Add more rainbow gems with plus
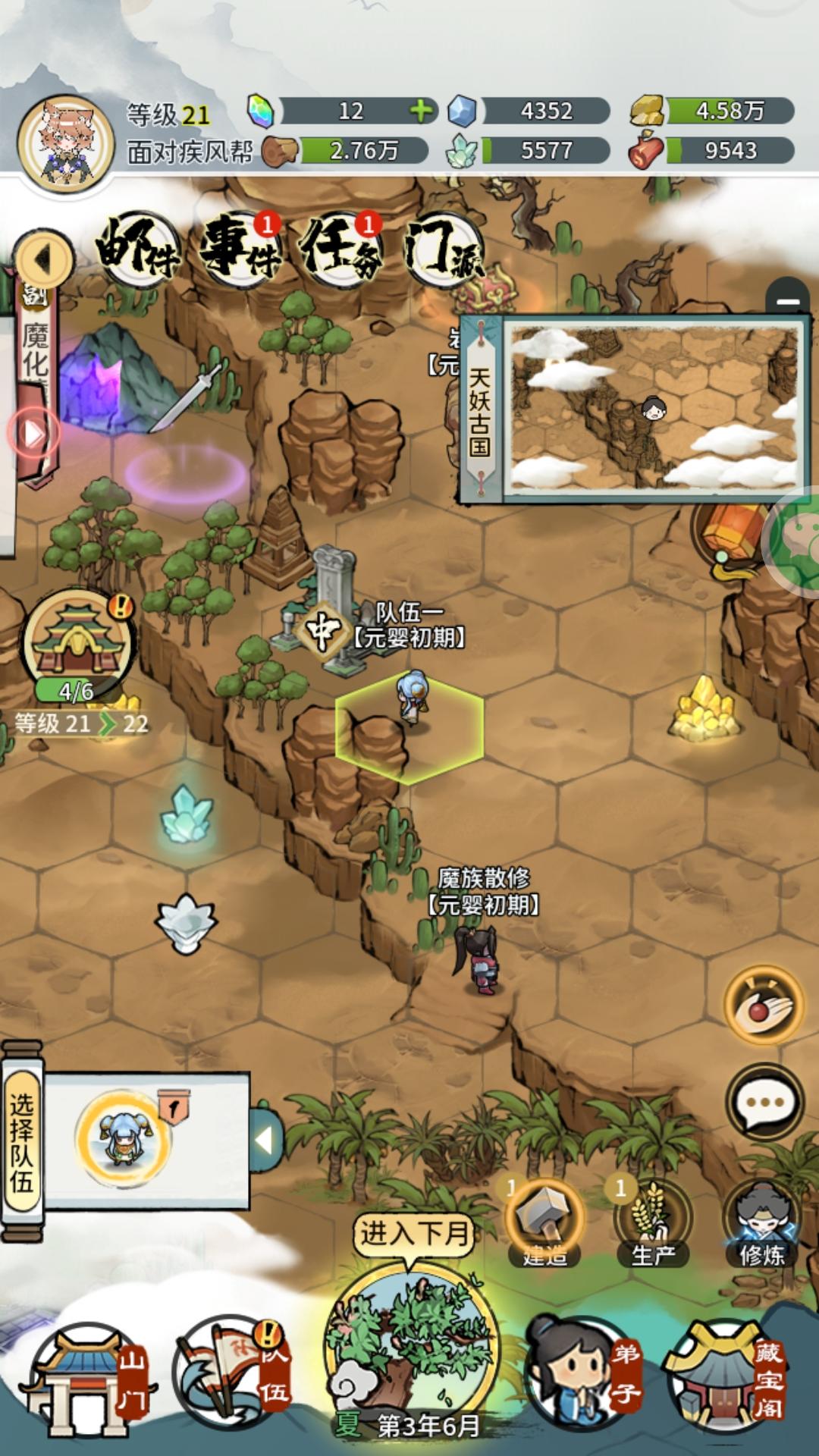Screen dimensions: 819x1456 [x=422, y=111]
